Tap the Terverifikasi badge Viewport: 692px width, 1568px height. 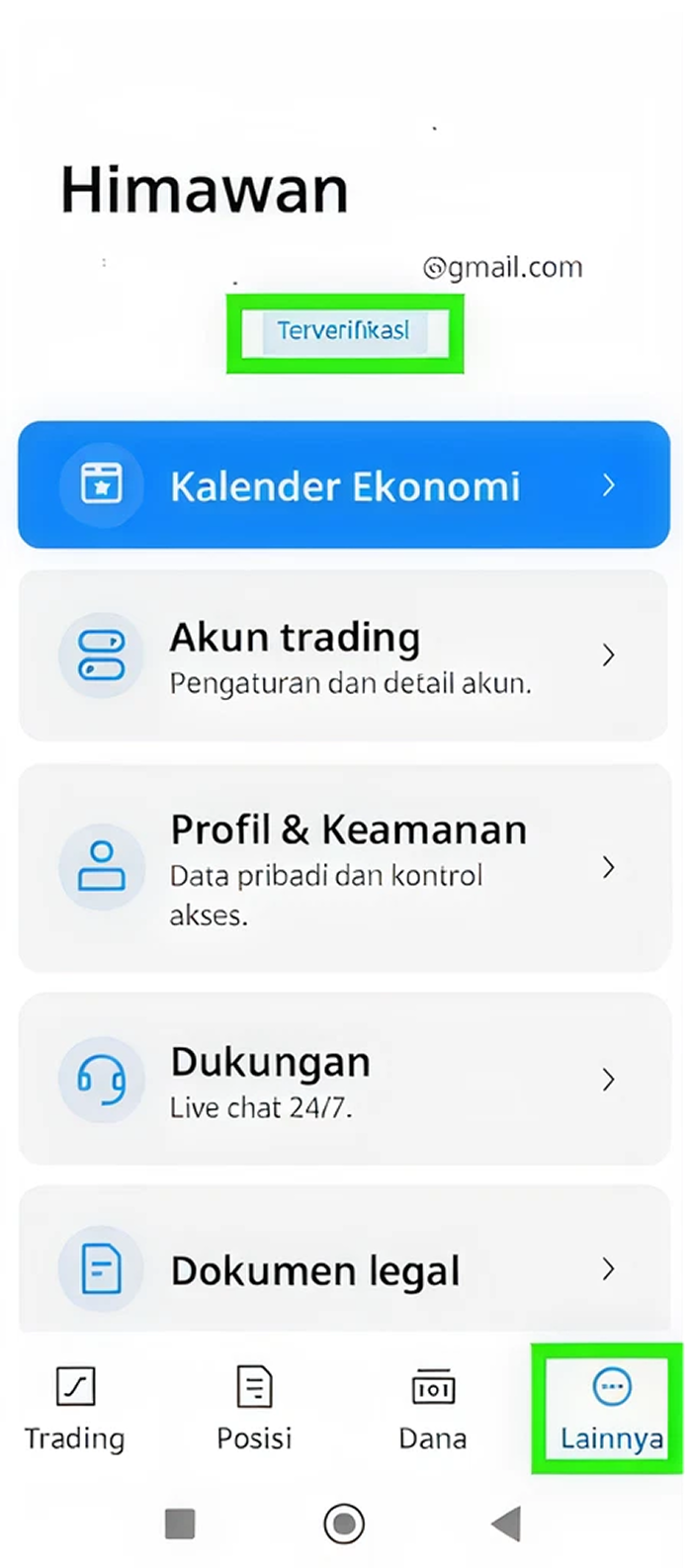[x=344, y=331]
